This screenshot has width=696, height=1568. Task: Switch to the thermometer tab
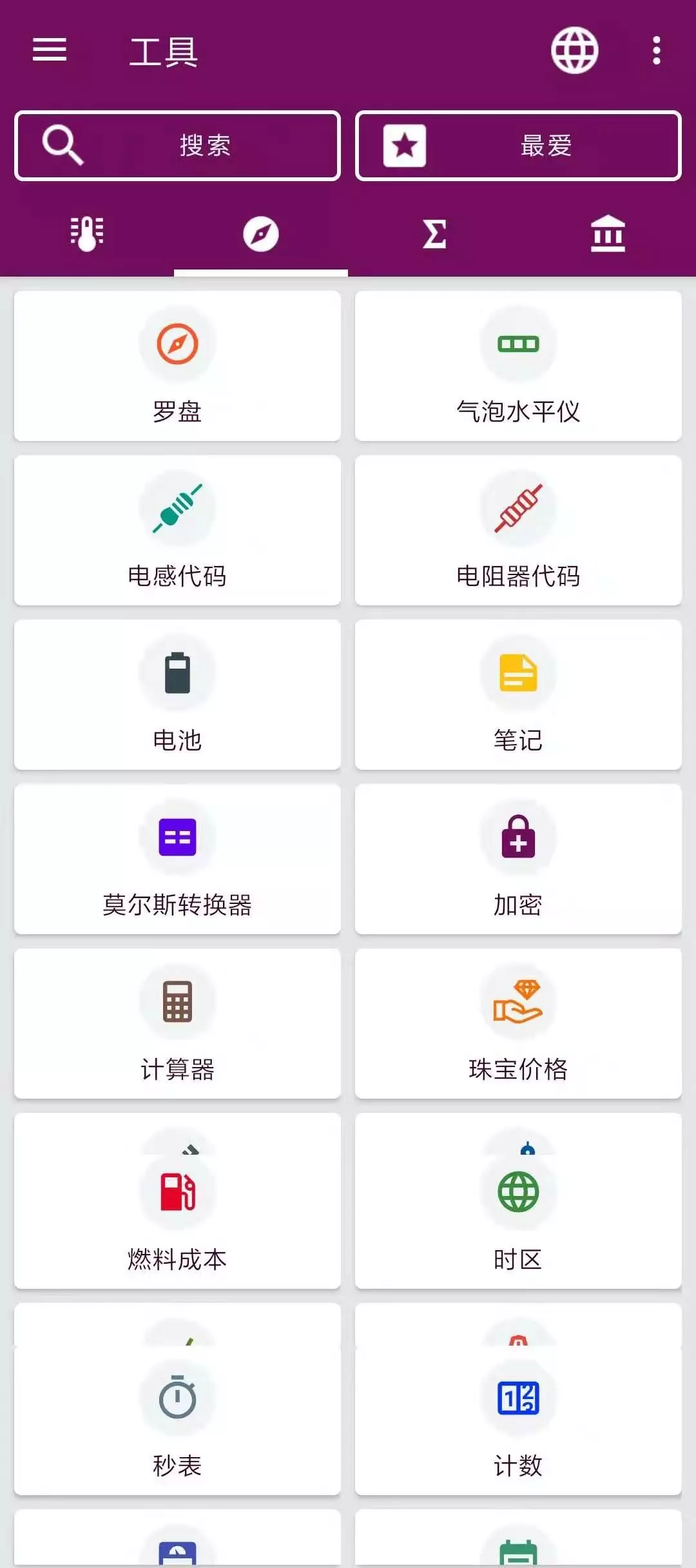[x=87, y=233]
